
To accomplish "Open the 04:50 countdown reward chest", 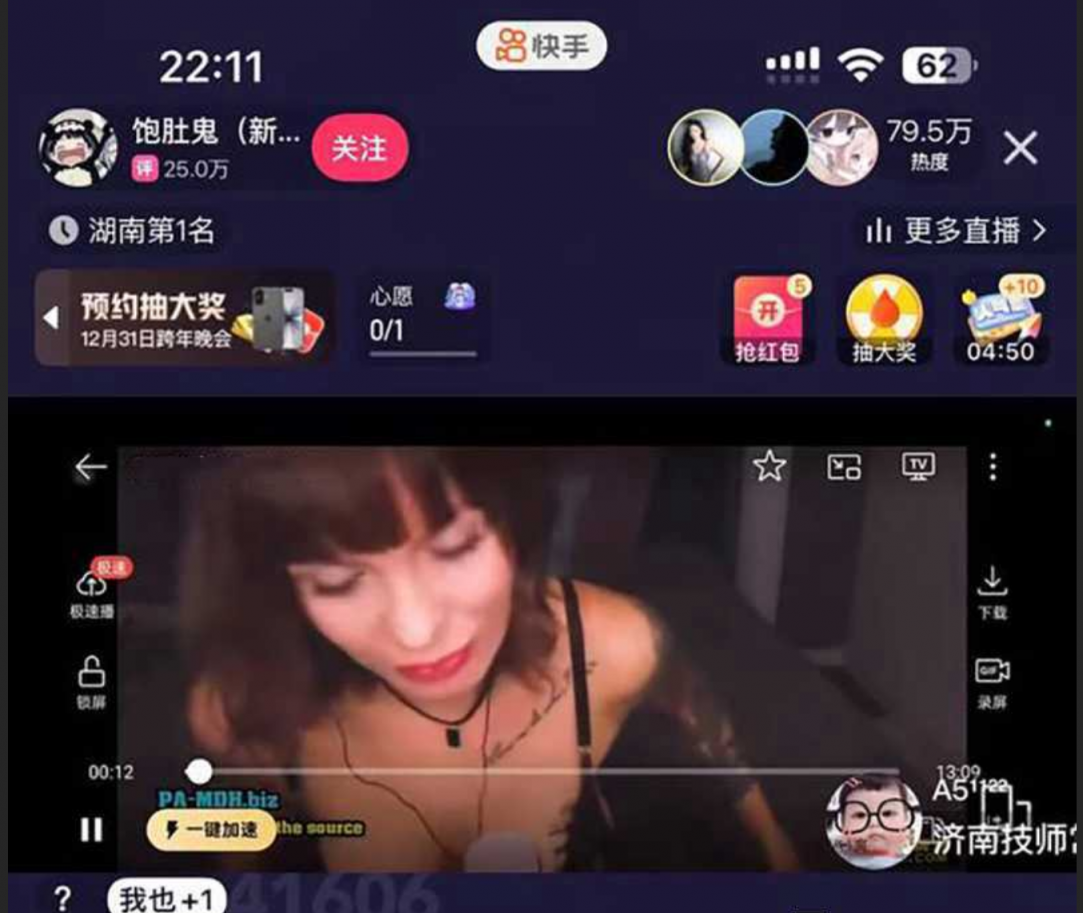I will pos(1000,320).
